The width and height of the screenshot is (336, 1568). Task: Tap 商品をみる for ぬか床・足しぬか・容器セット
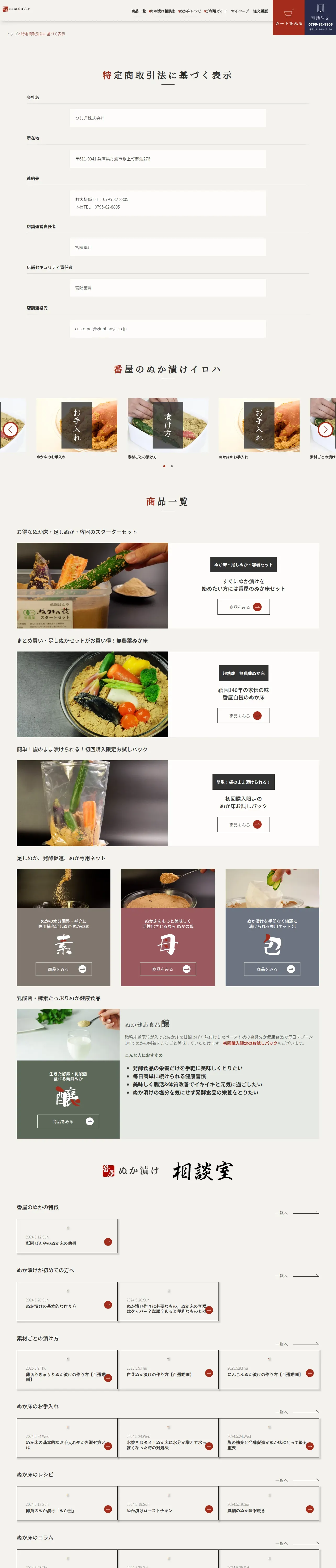coord(243,607)
